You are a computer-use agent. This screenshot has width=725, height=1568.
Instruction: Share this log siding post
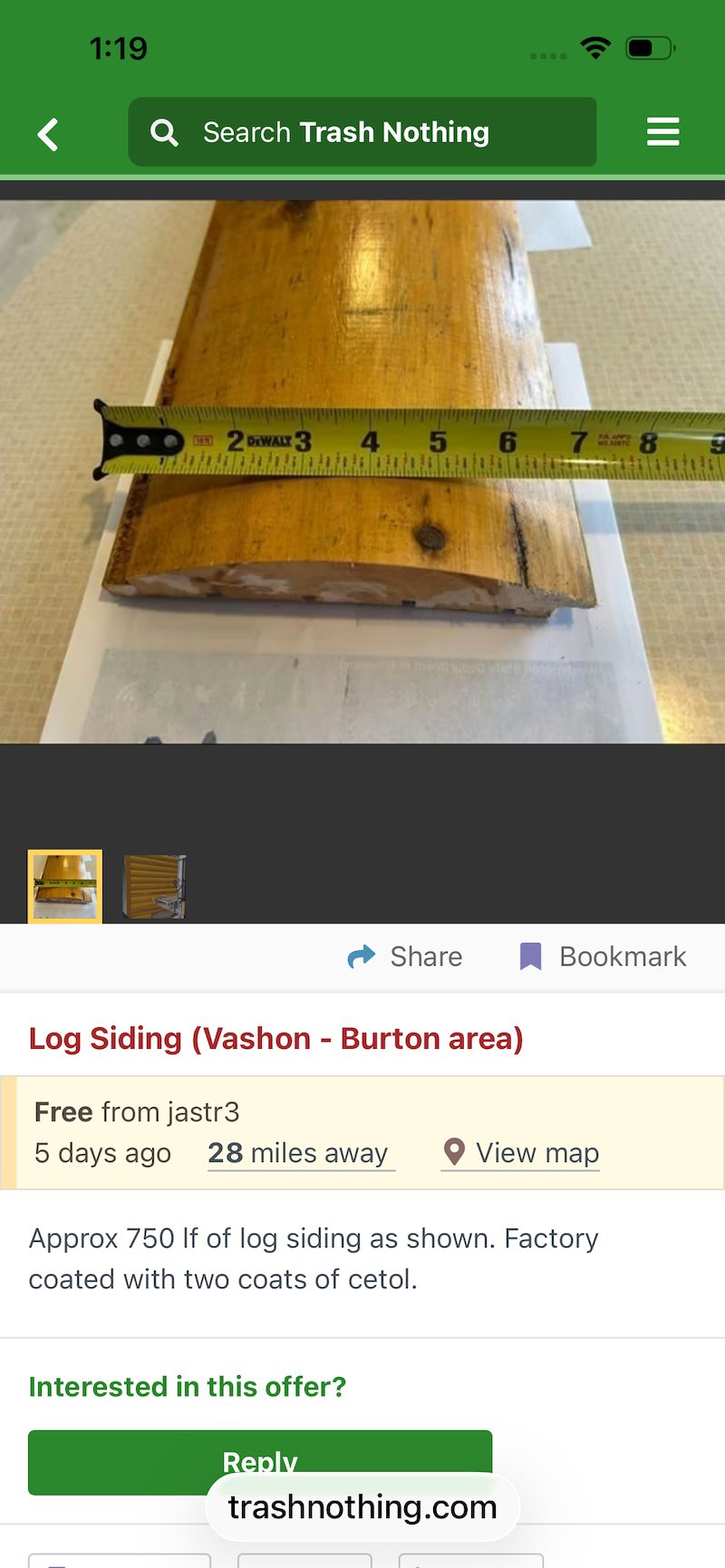click(405, 957)
